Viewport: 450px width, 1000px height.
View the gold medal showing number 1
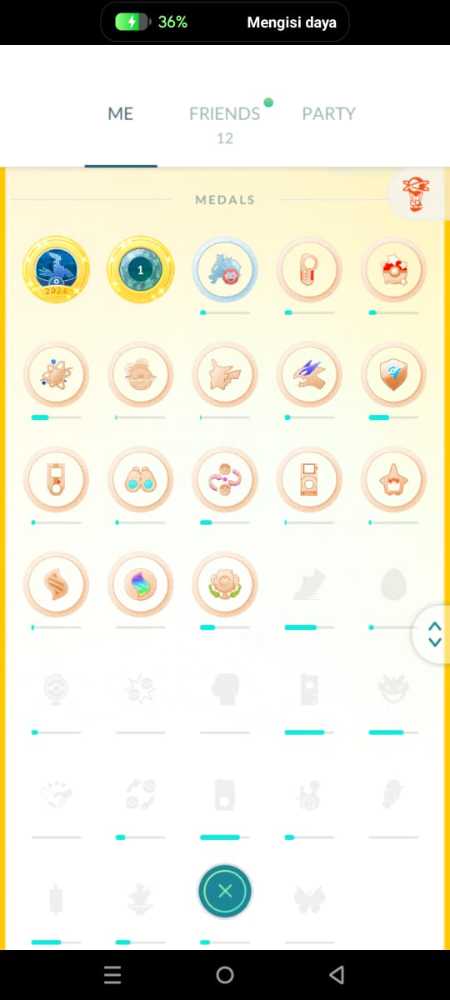(x=140, y=270)
